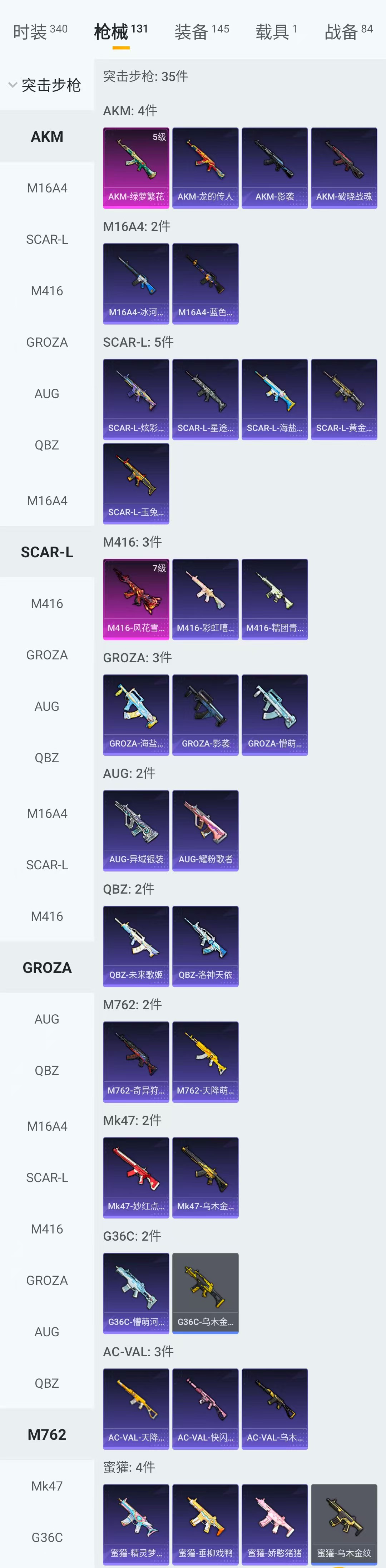View the 蜜獾-垂柳戏鸭 skin
Viewport: 386px width, 1568px height.
206,1524
